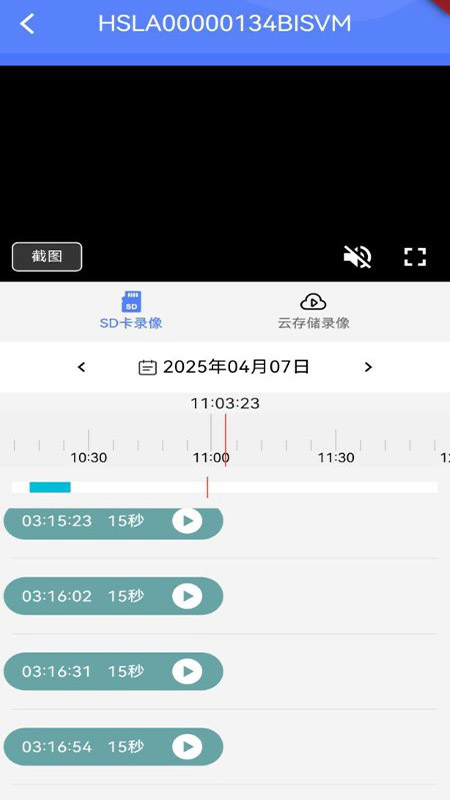Switch to SD卡录像 tab

(131, 310)
